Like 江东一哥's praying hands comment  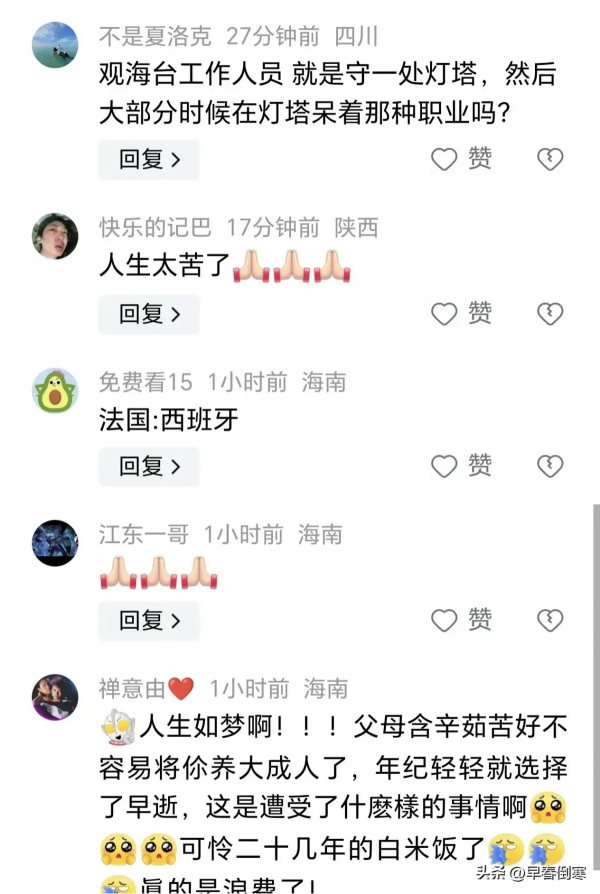click(461, 620)
